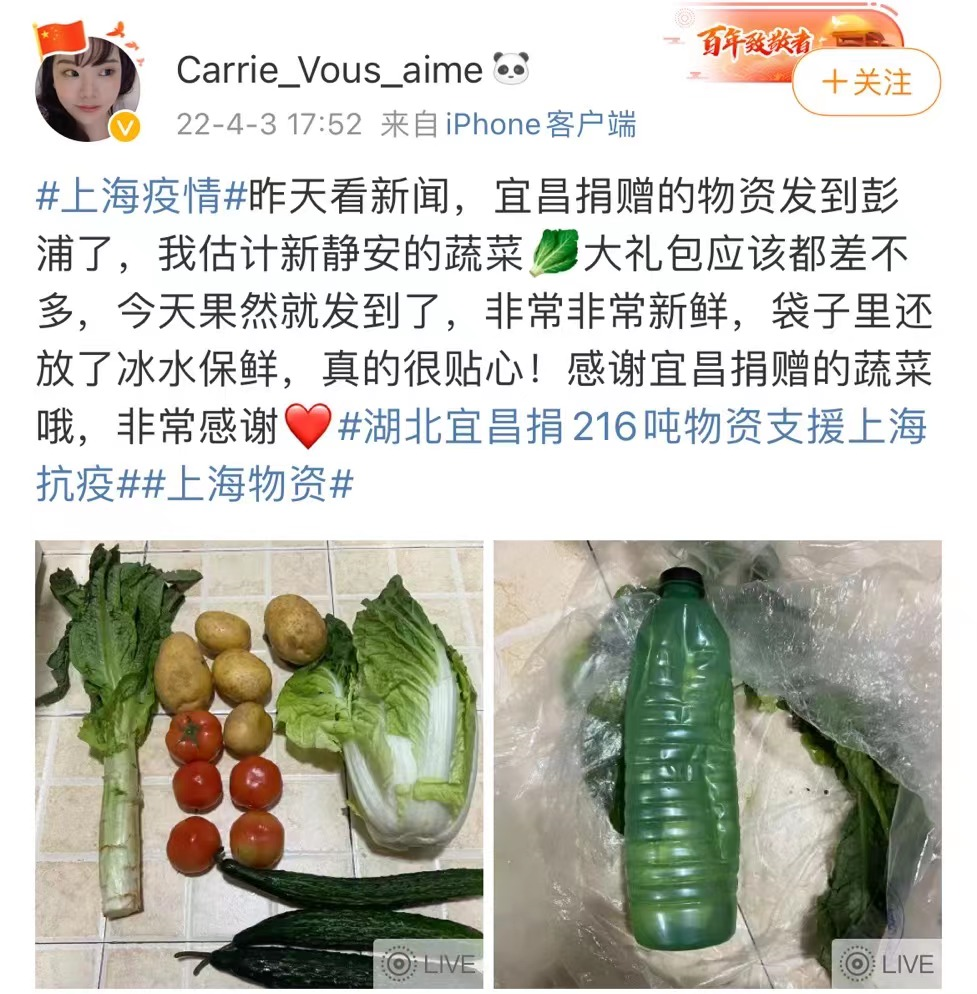Open Carrie_Vous_aime's profile avatar

pos(87,90)
